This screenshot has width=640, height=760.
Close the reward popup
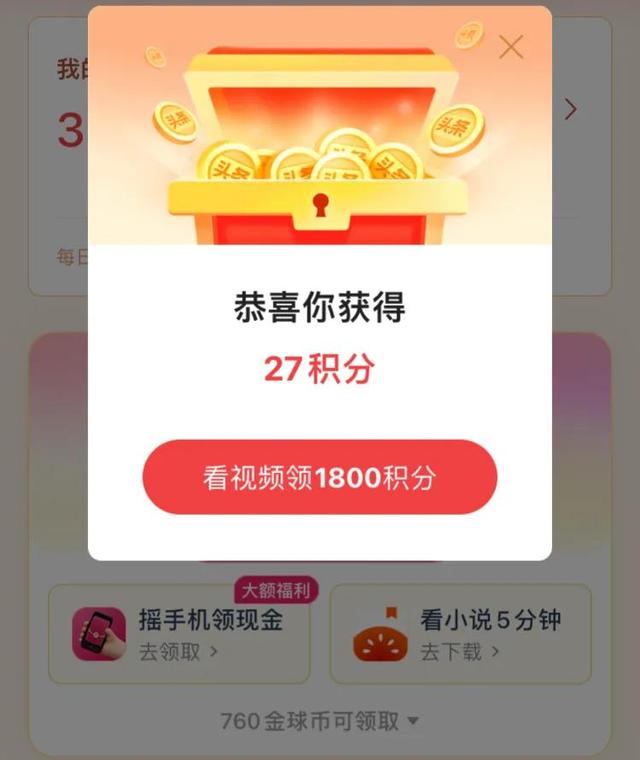coord(511,47)
